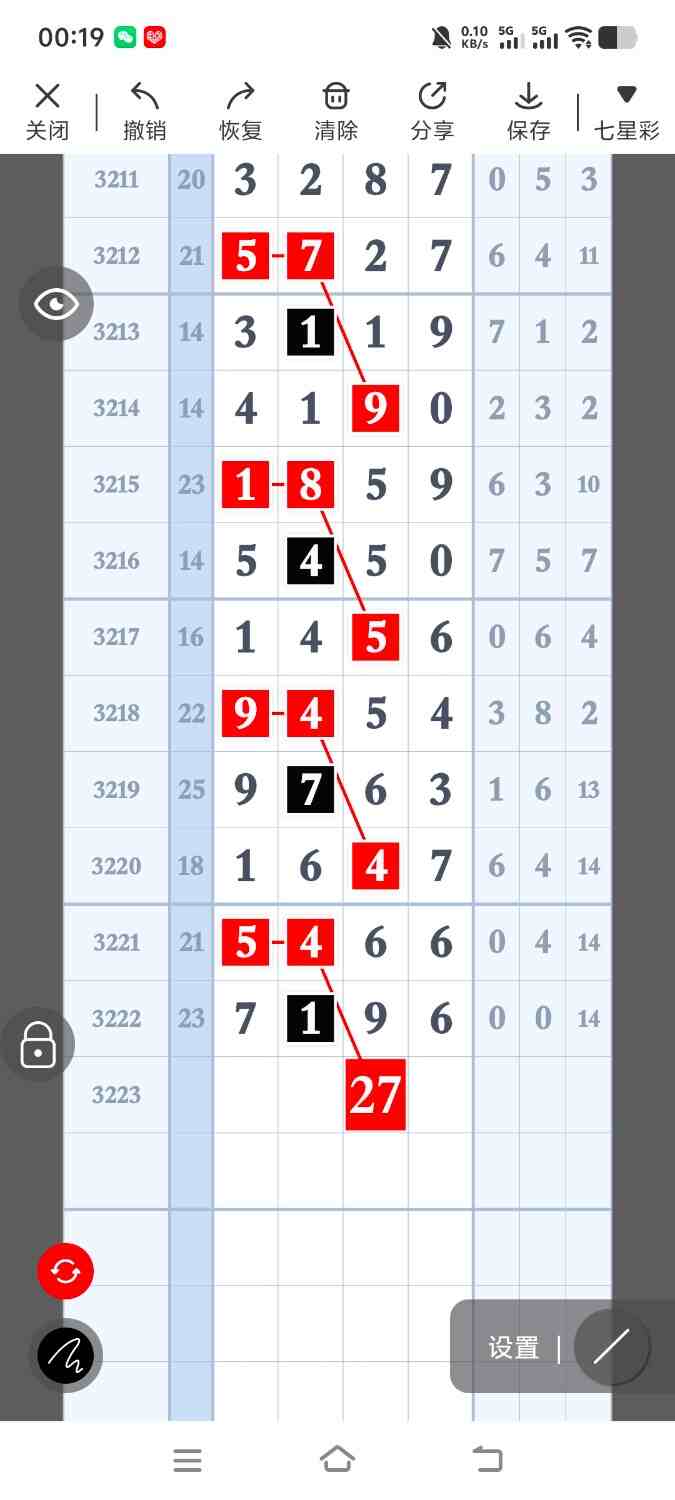Viewport: 675px width, 1500px height.
Task: Select the freehand scribble pen tool
Action: pos(66,1356)
